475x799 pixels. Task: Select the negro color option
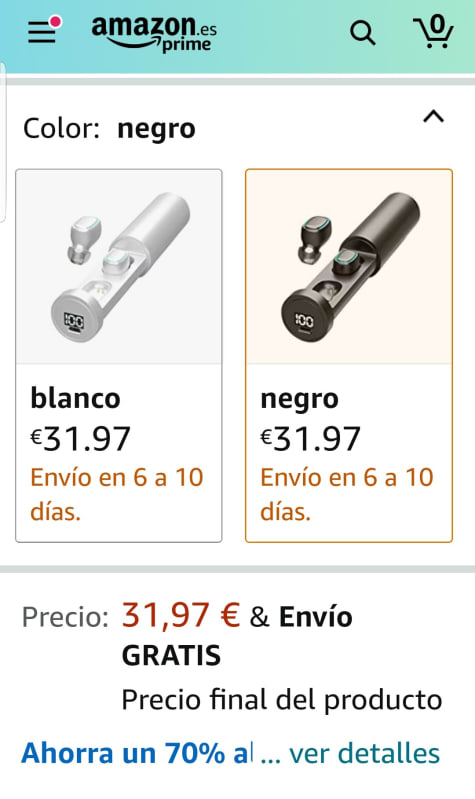click(349, 356)
